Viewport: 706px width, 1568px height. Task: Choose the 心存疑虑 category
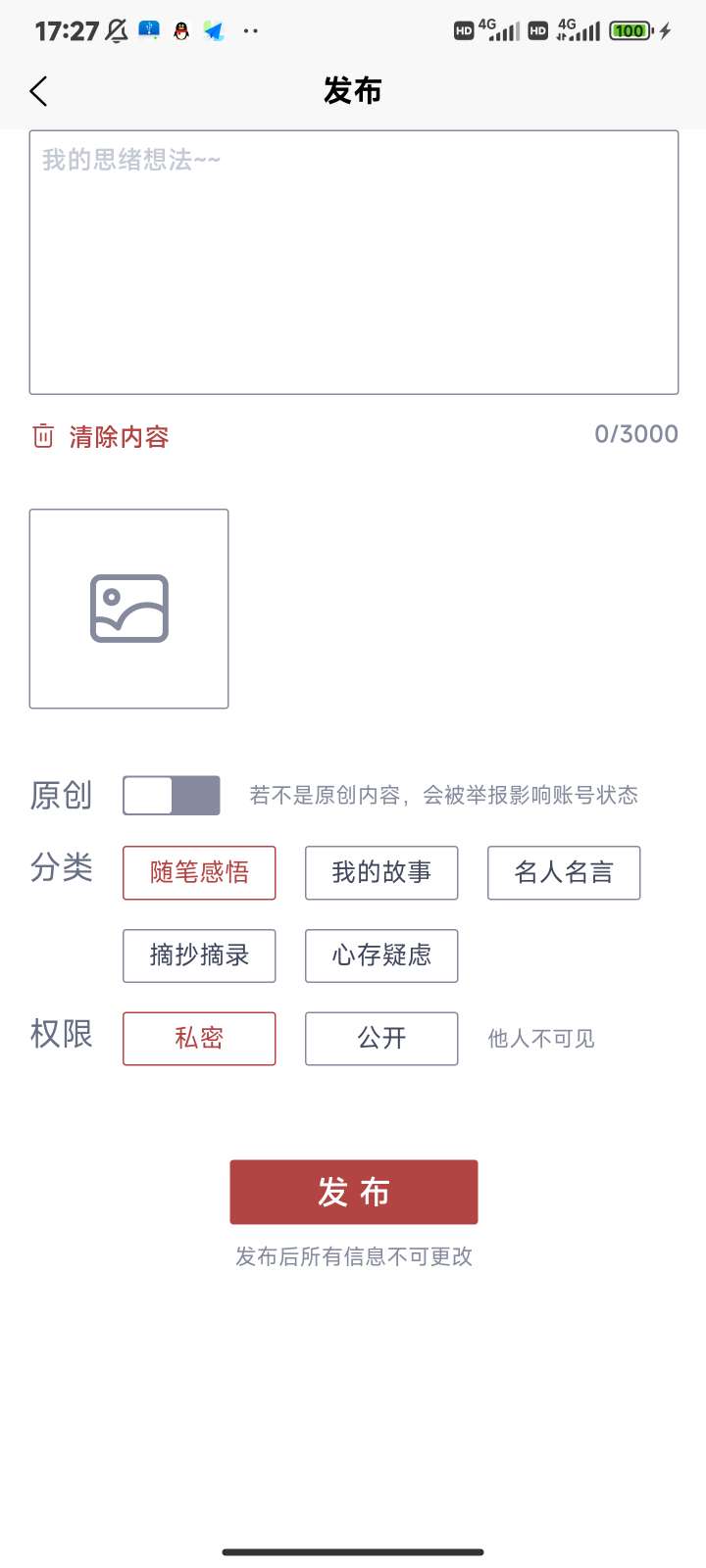[x=381, y=955]
